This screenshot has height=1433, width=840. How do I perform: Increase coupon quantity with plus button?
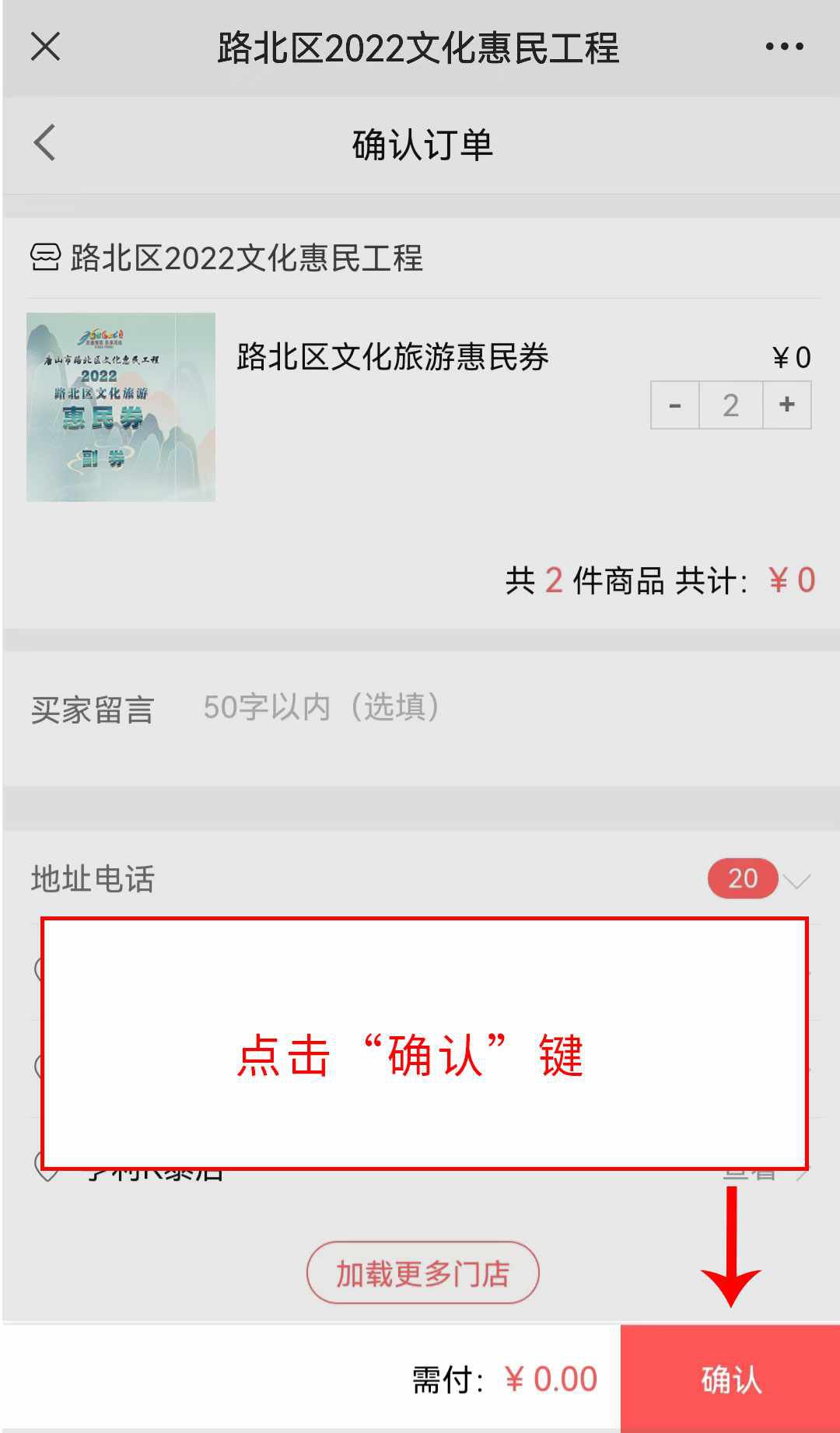(x=787, y=405)
